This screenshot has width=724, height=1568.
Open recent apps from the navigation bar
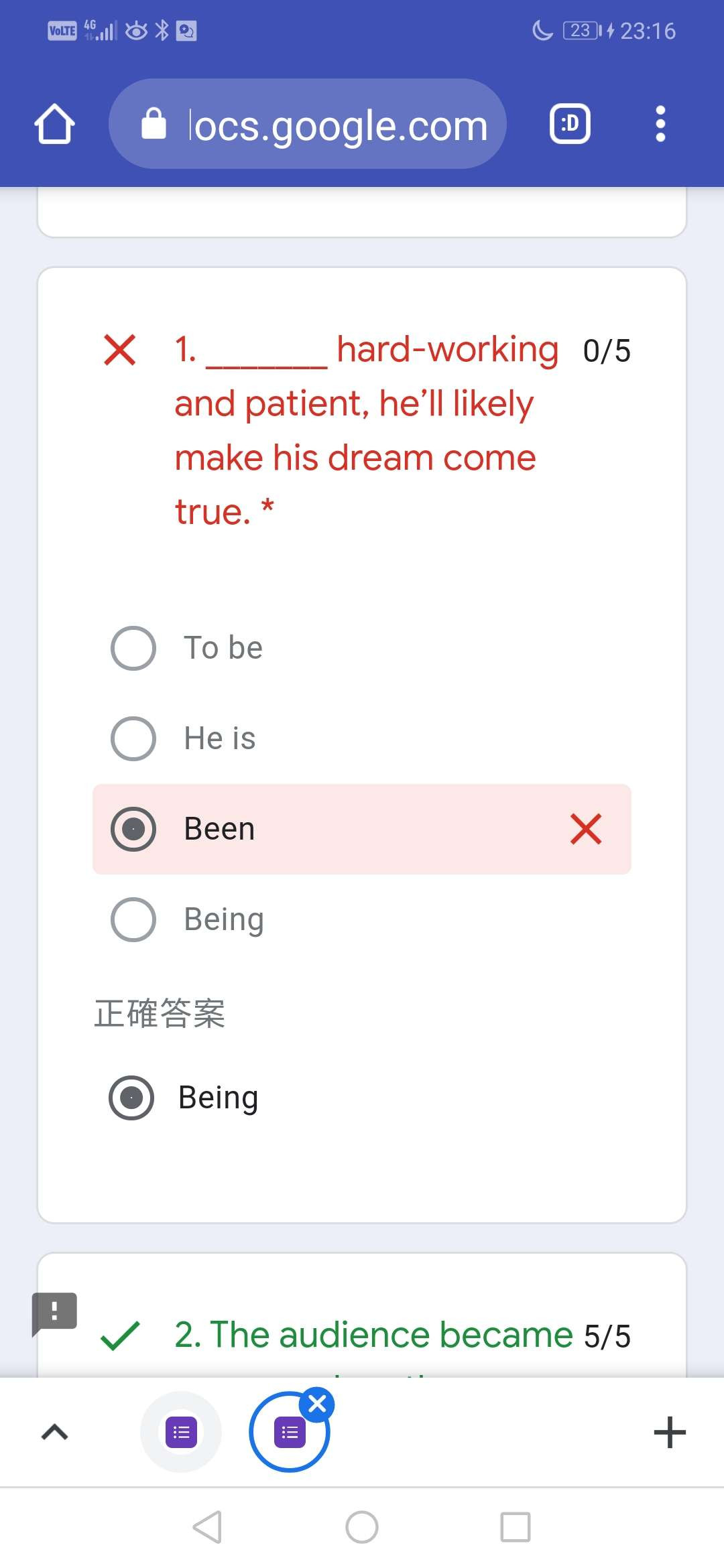tap(516, 1527)
